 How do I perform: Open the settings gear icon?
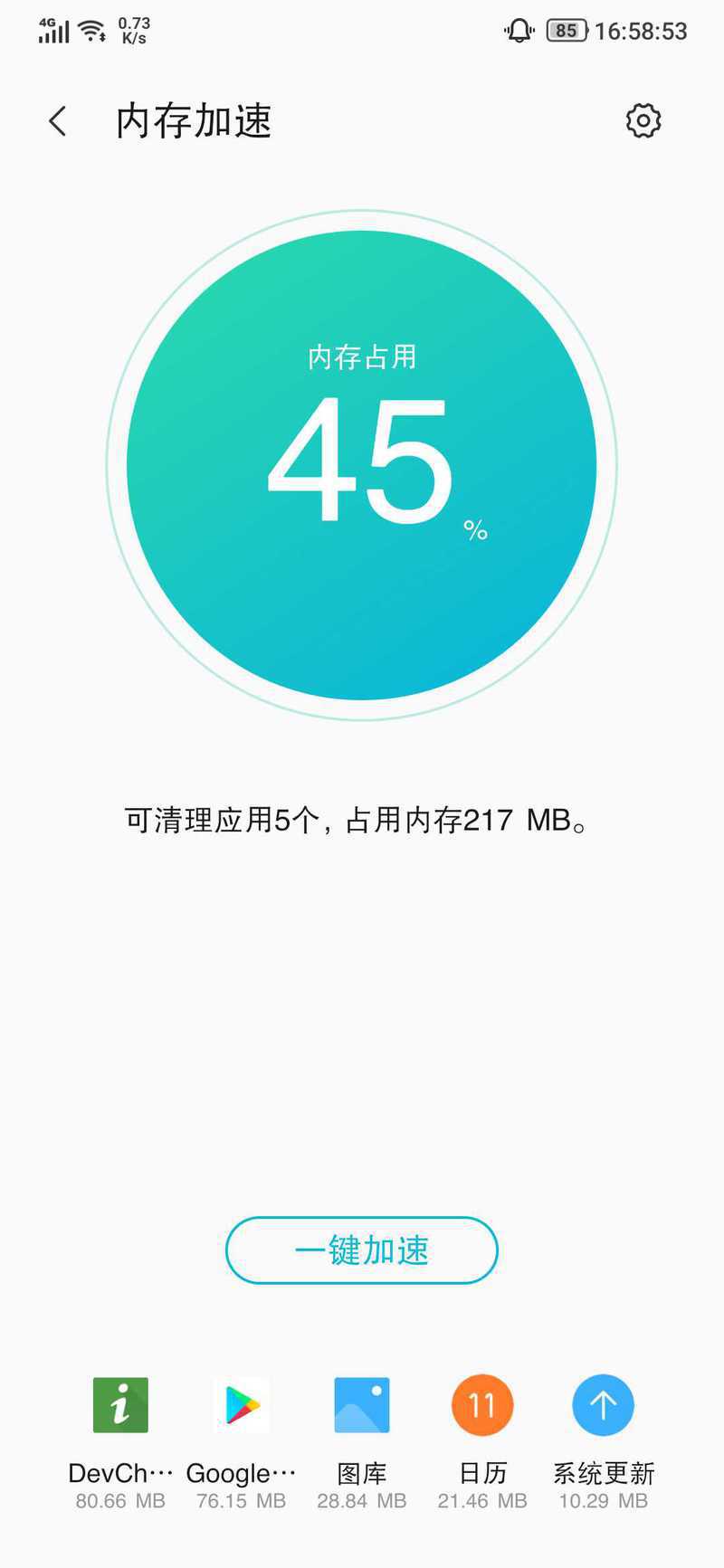pos(643,120)
